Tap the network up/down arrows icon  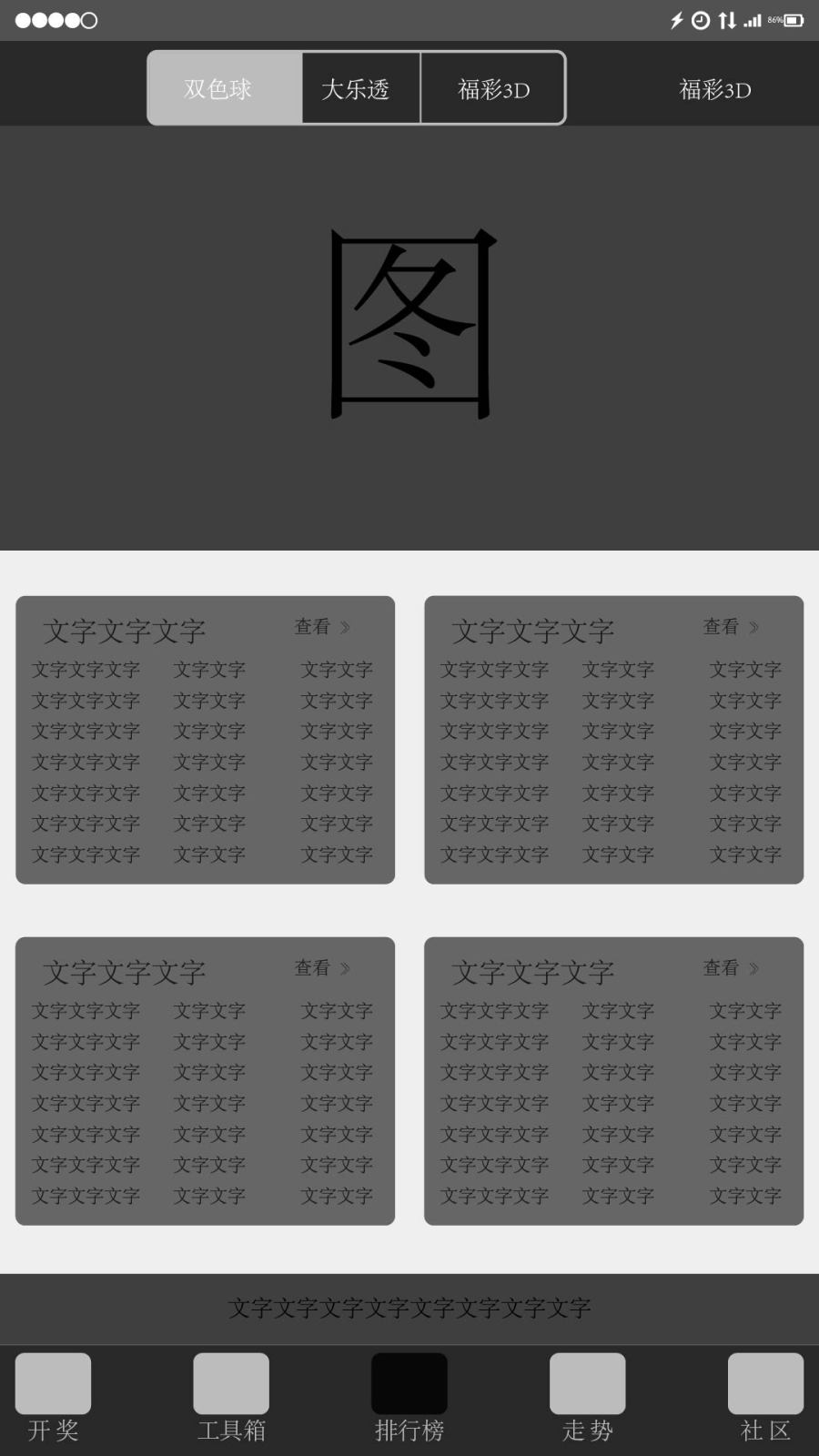[726, 19]
